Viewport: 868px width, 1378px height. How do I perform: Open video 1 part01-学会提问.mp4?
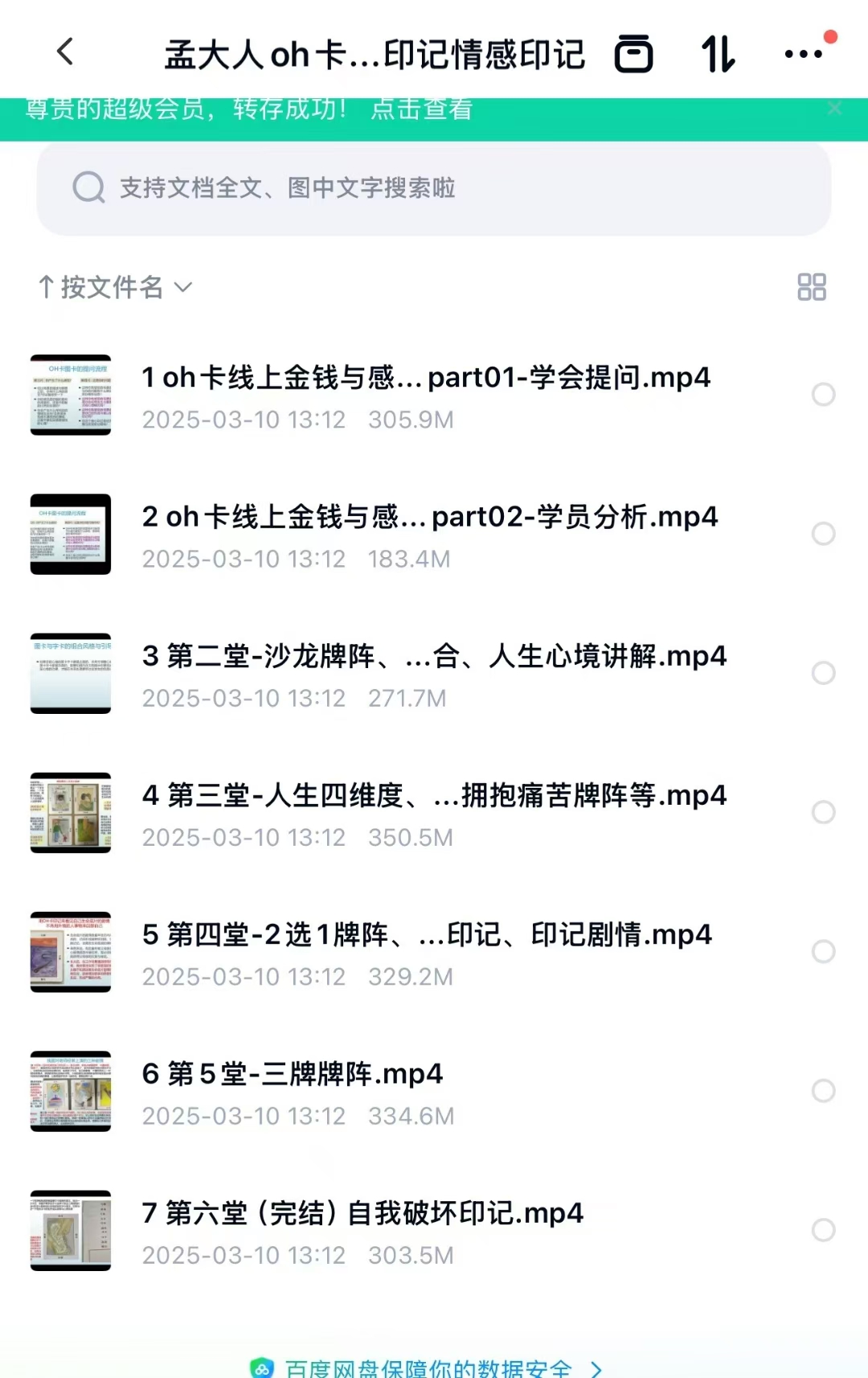click(426, 378)
